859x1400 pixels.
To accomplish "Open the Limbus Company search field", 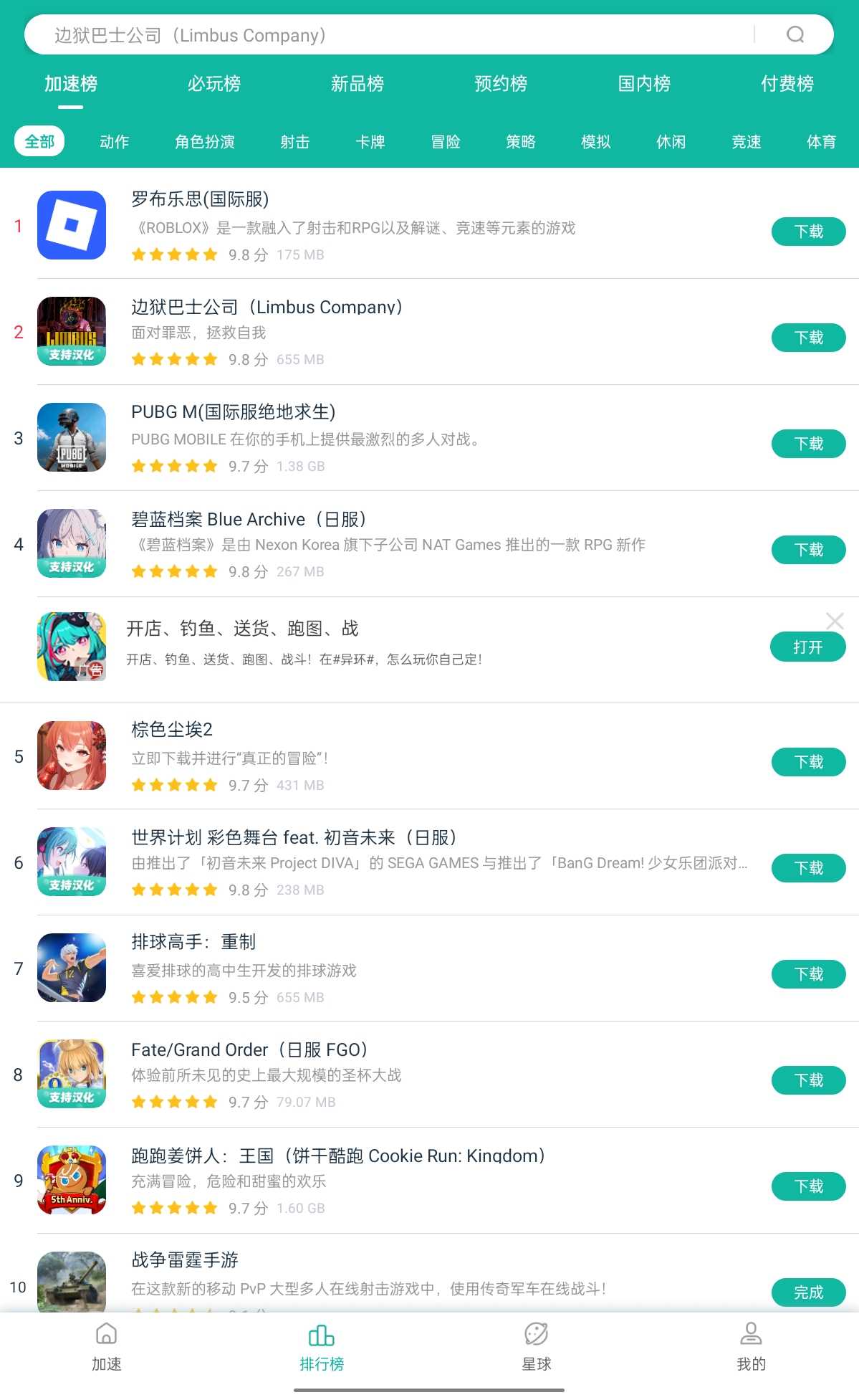I will 387,35.
